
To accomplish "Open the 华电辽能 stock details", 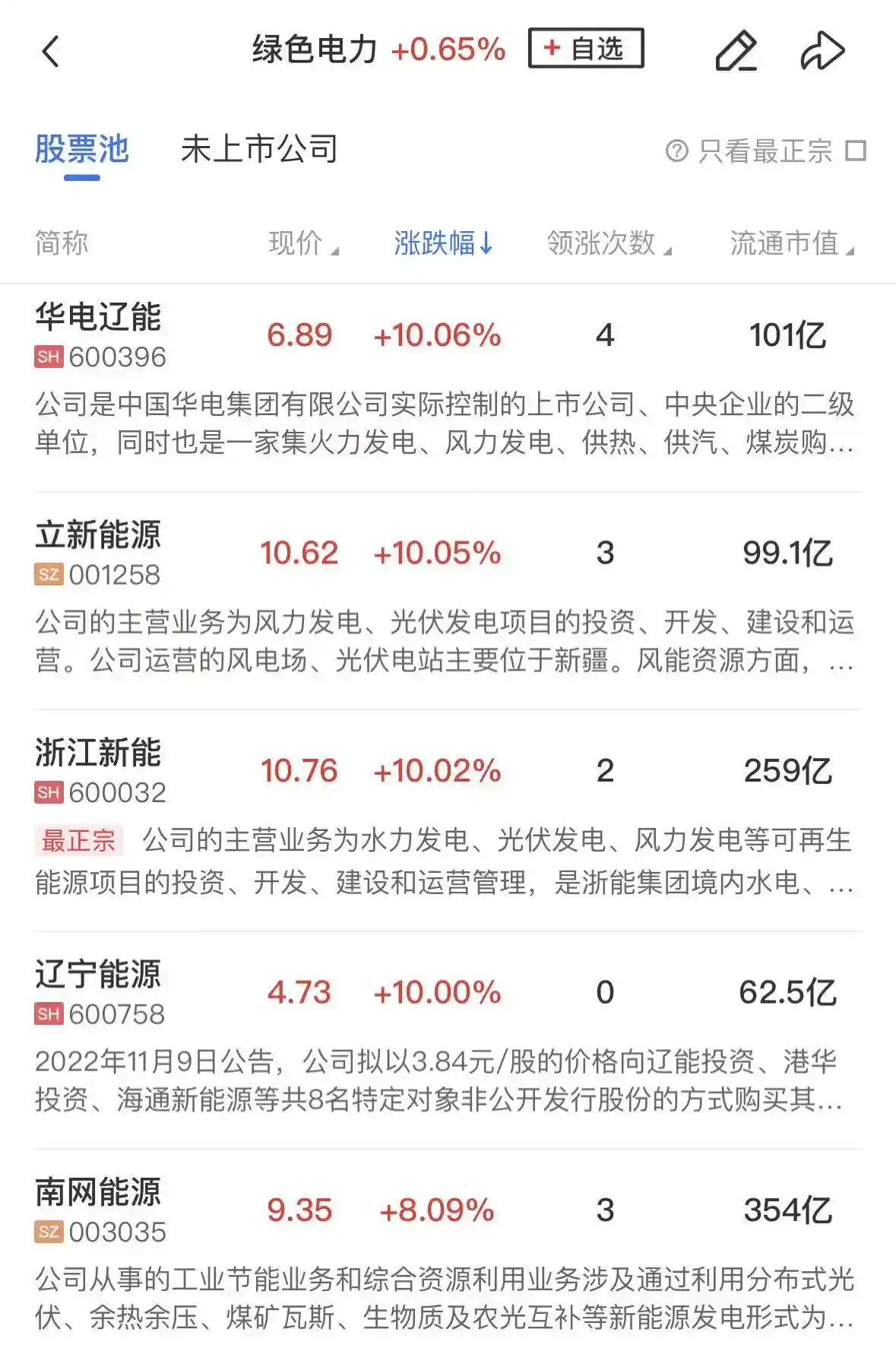I will click(99, 319).
